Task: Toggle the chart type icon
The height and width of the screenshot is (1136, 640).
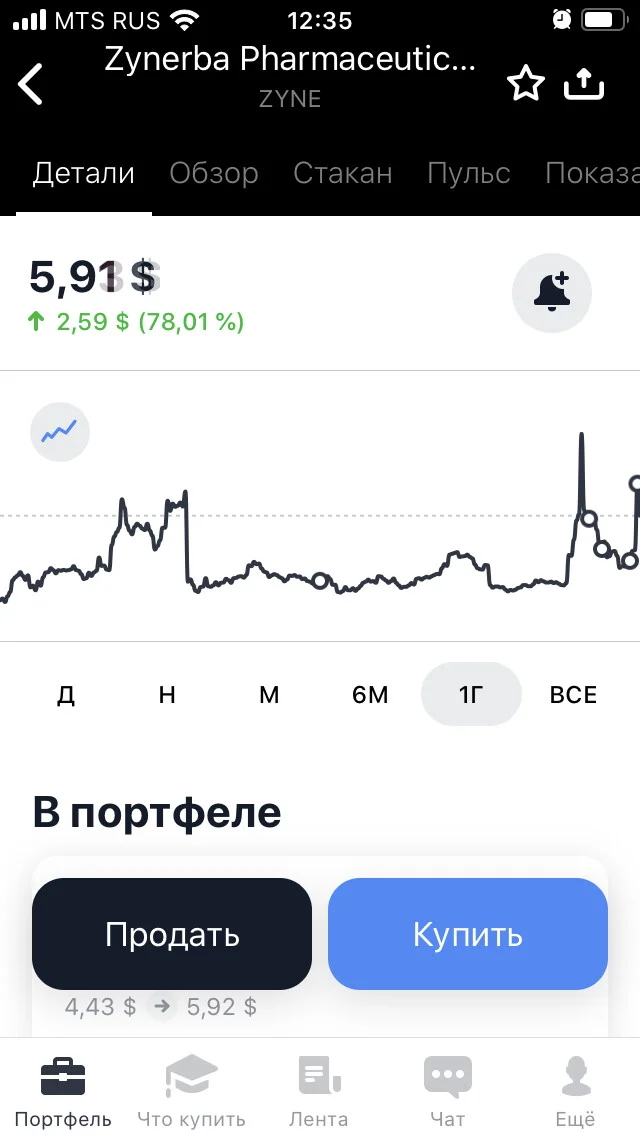Action: point(59,433)
